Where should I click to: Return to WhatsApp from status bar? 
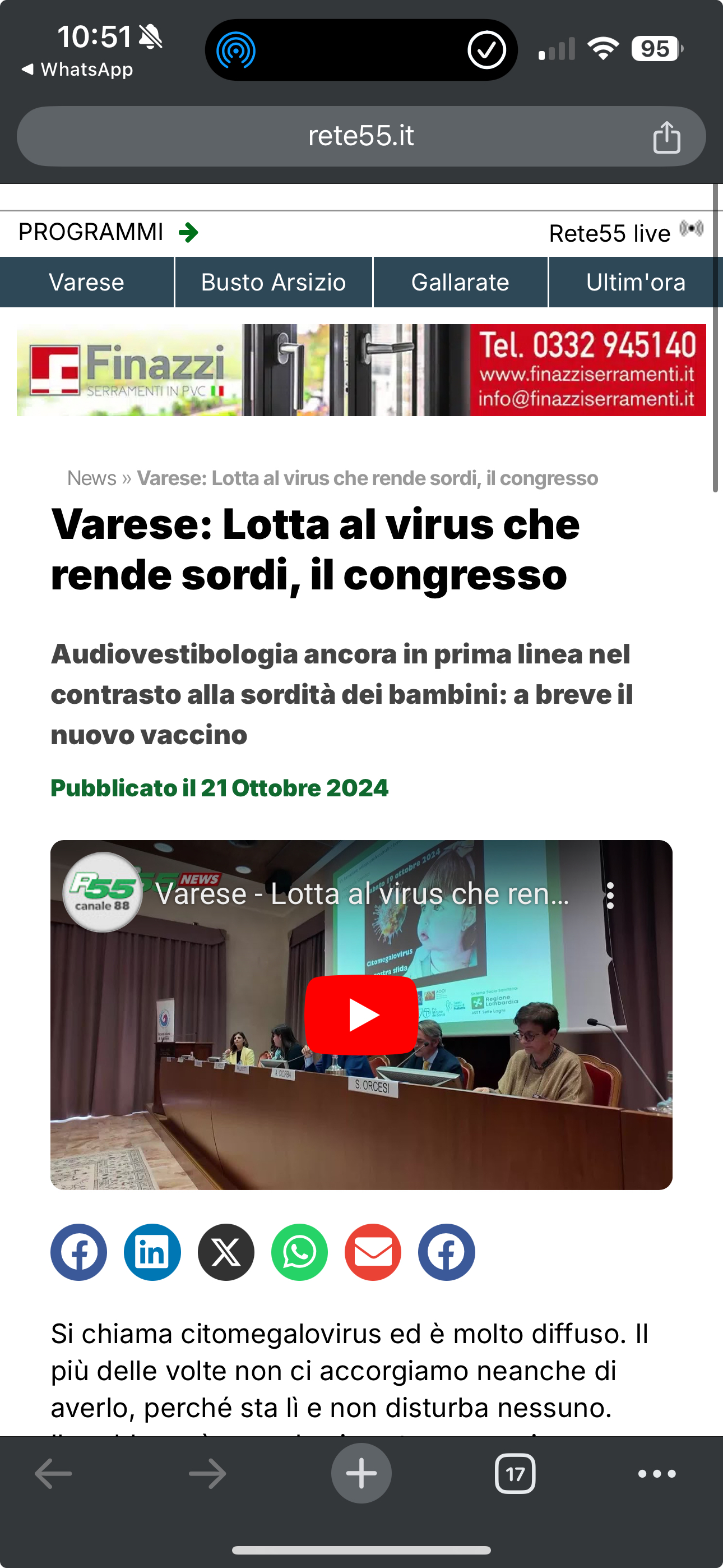coord(78,70)
